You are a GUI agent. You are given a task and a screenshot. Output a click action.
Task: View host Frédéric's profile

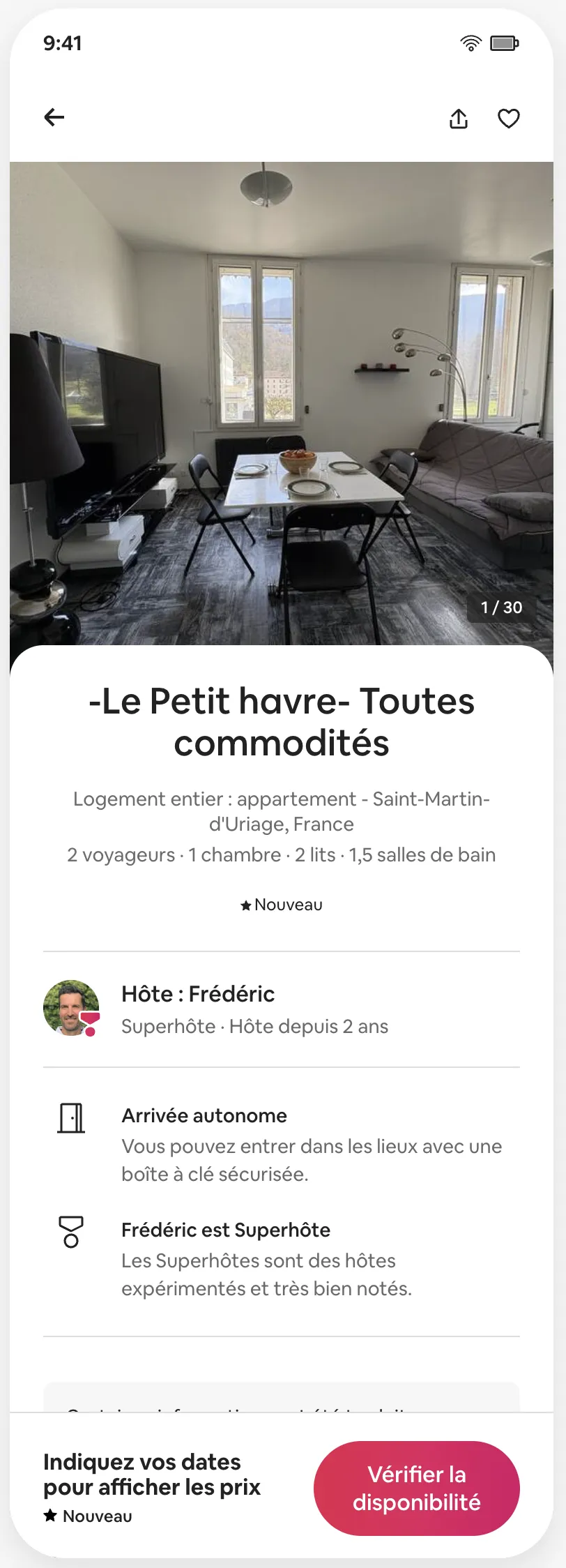[72, 1009]
